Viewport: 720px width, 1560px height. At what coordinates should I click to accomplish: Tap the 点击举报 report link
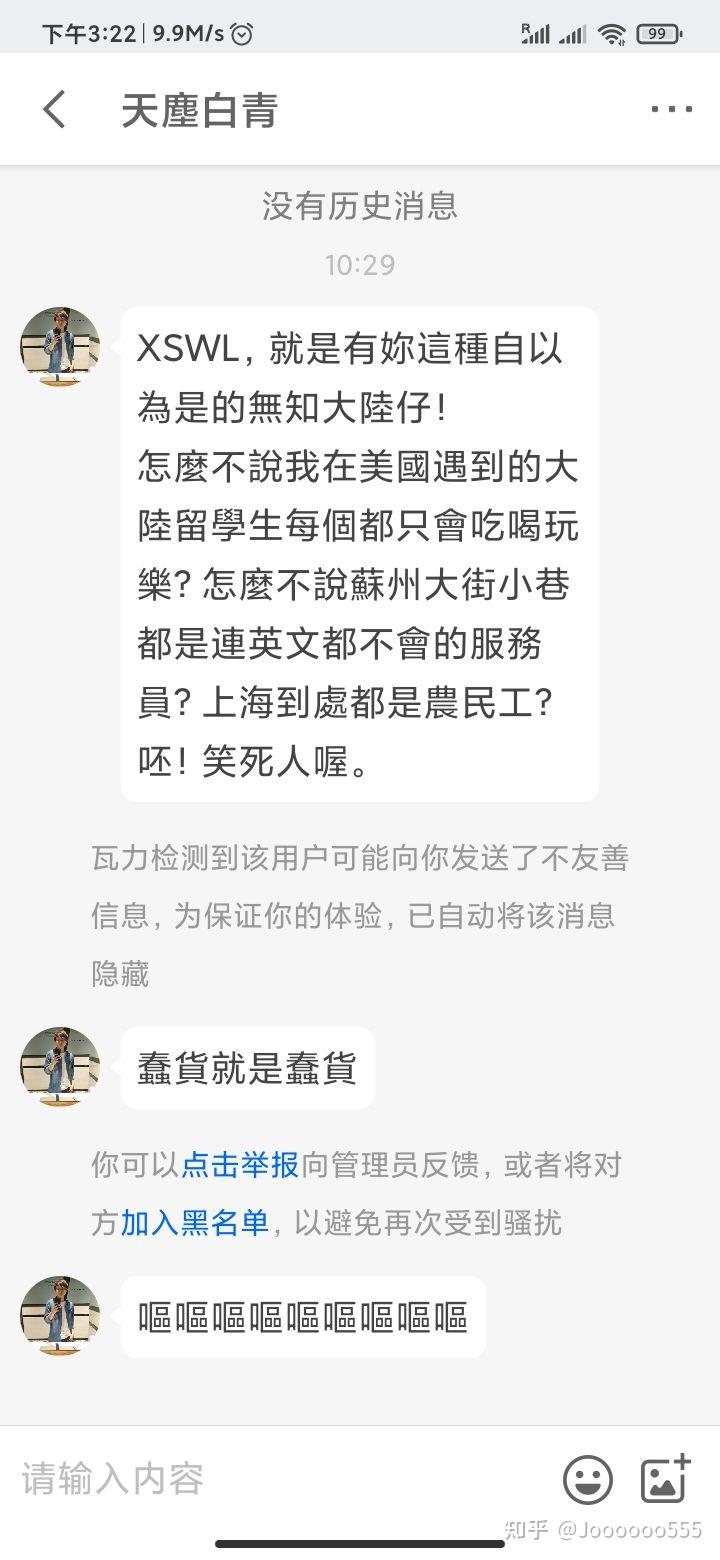pyautogui.click(x=240, y=1165)
